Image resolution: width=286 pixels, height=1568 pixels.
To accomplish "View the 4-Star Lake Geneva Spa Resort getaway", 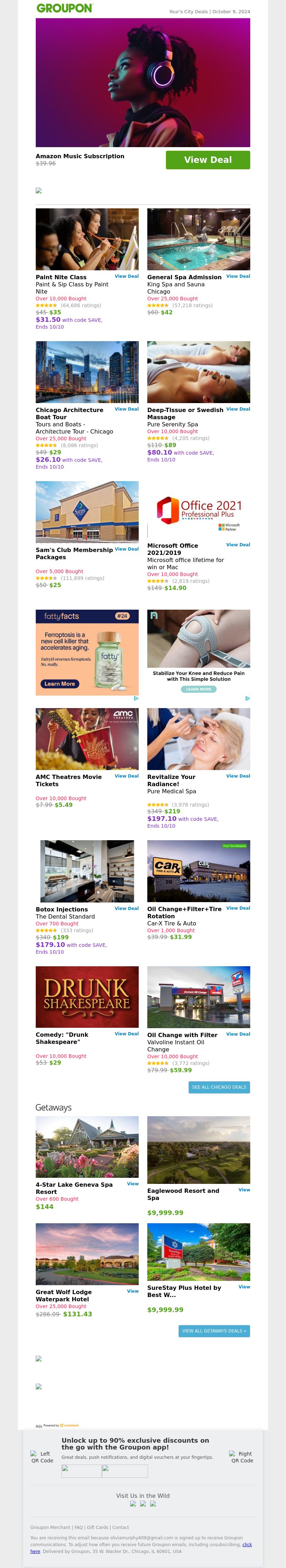I will coord(132,1184).
